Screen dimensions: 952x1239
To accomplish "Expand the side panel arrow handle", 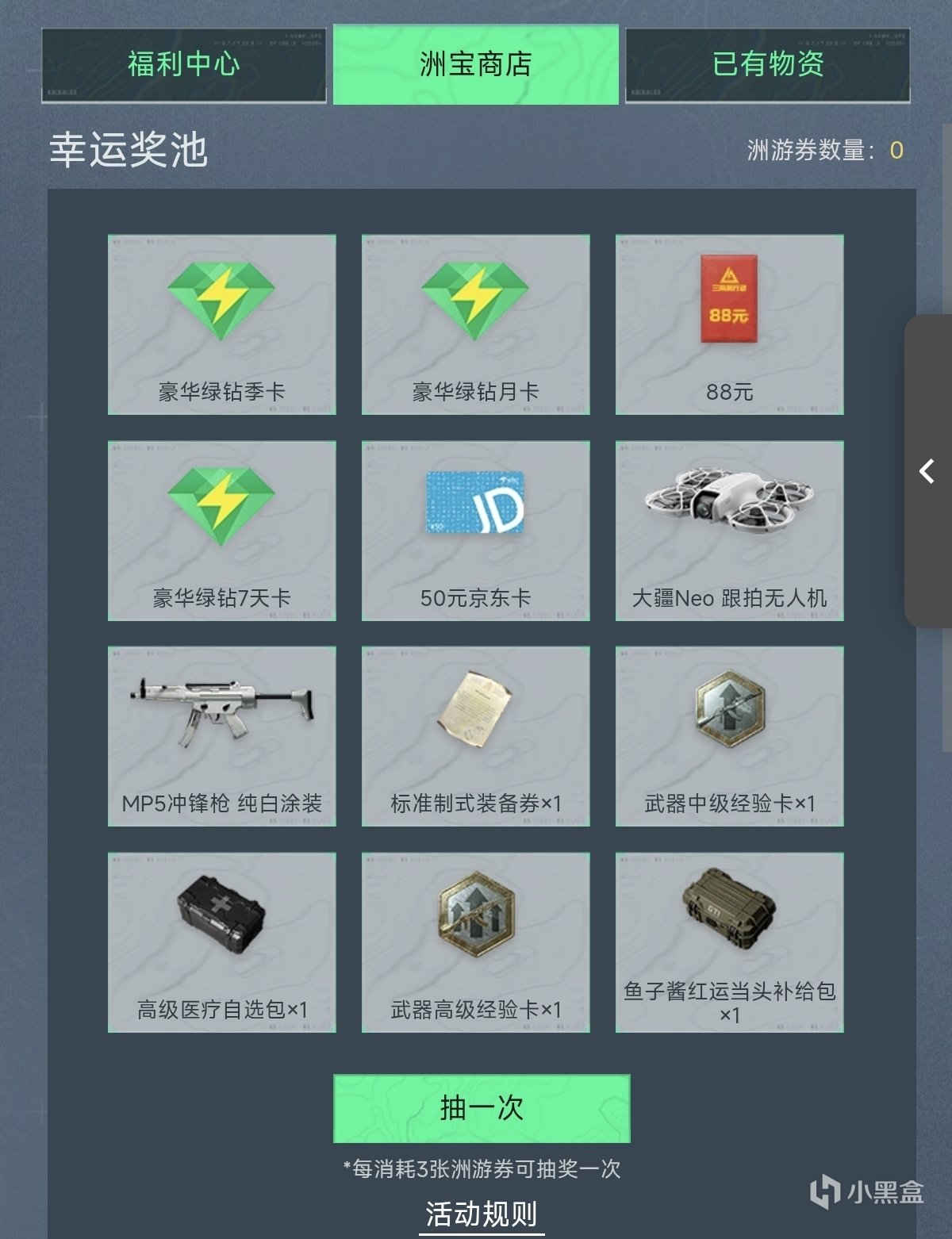I will click(x=927, y=471).
